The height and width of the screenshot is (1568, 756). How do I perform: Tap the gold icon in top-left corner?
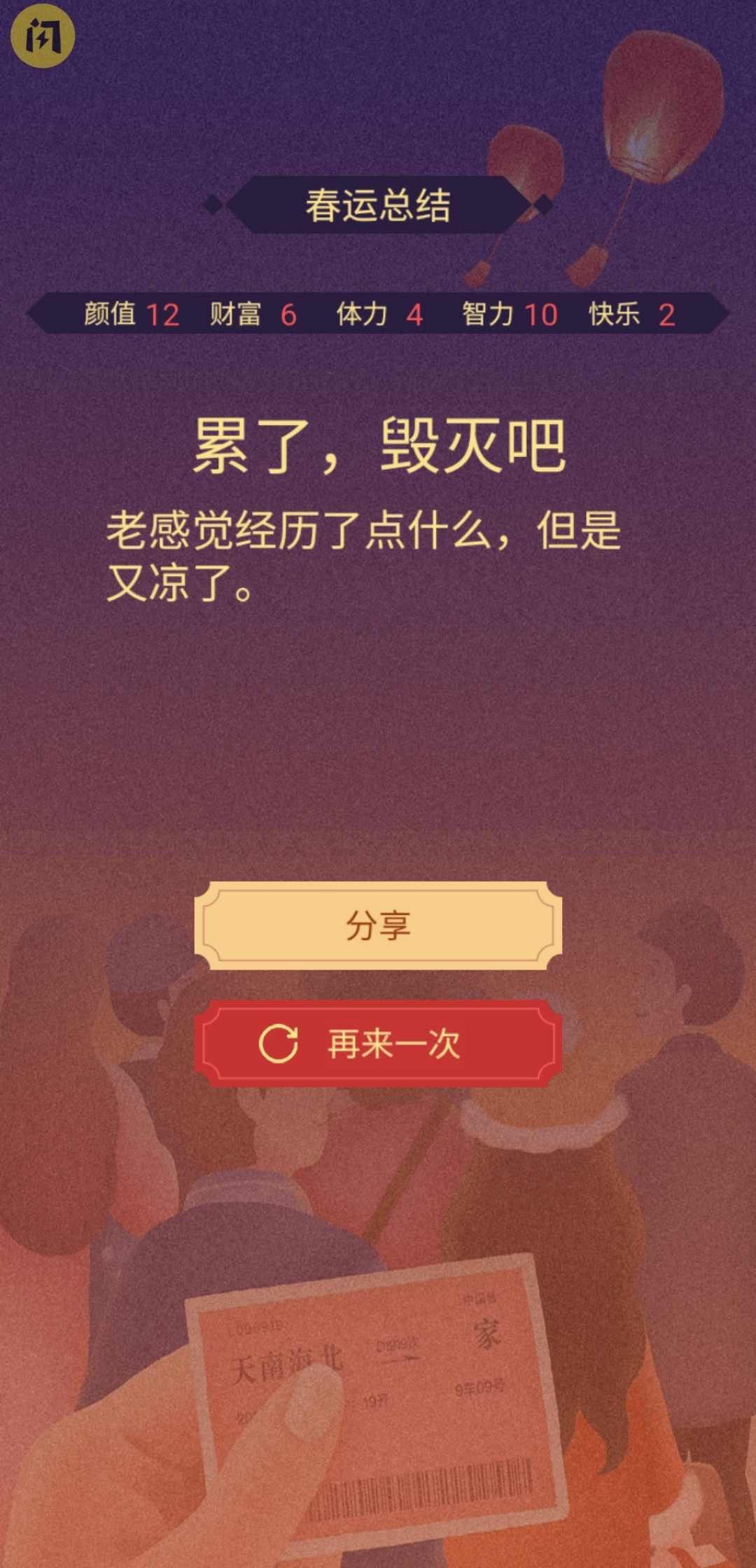coord(42,36)
